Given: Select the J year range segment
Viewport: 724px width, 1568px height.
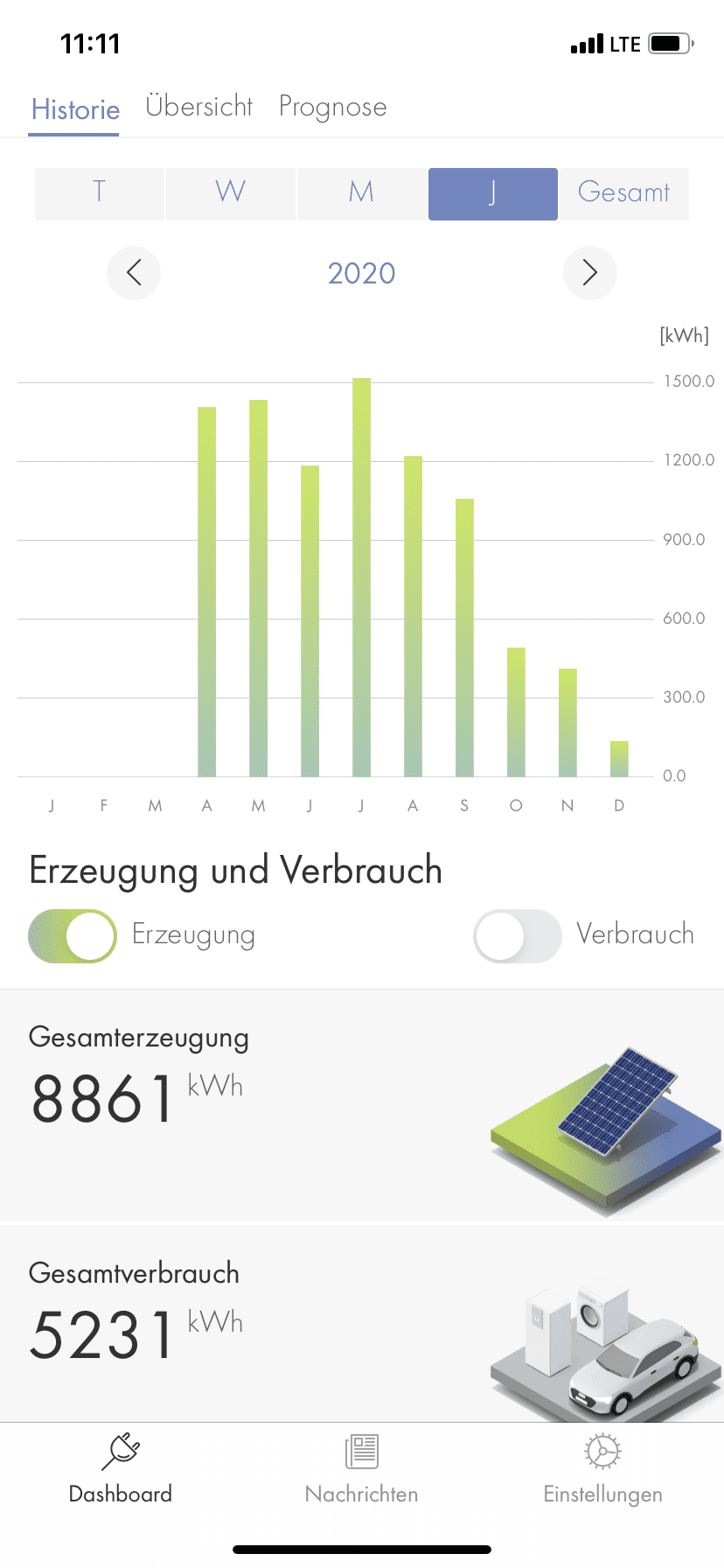Looking at the screenshot, I should click(x=493, y=193).
